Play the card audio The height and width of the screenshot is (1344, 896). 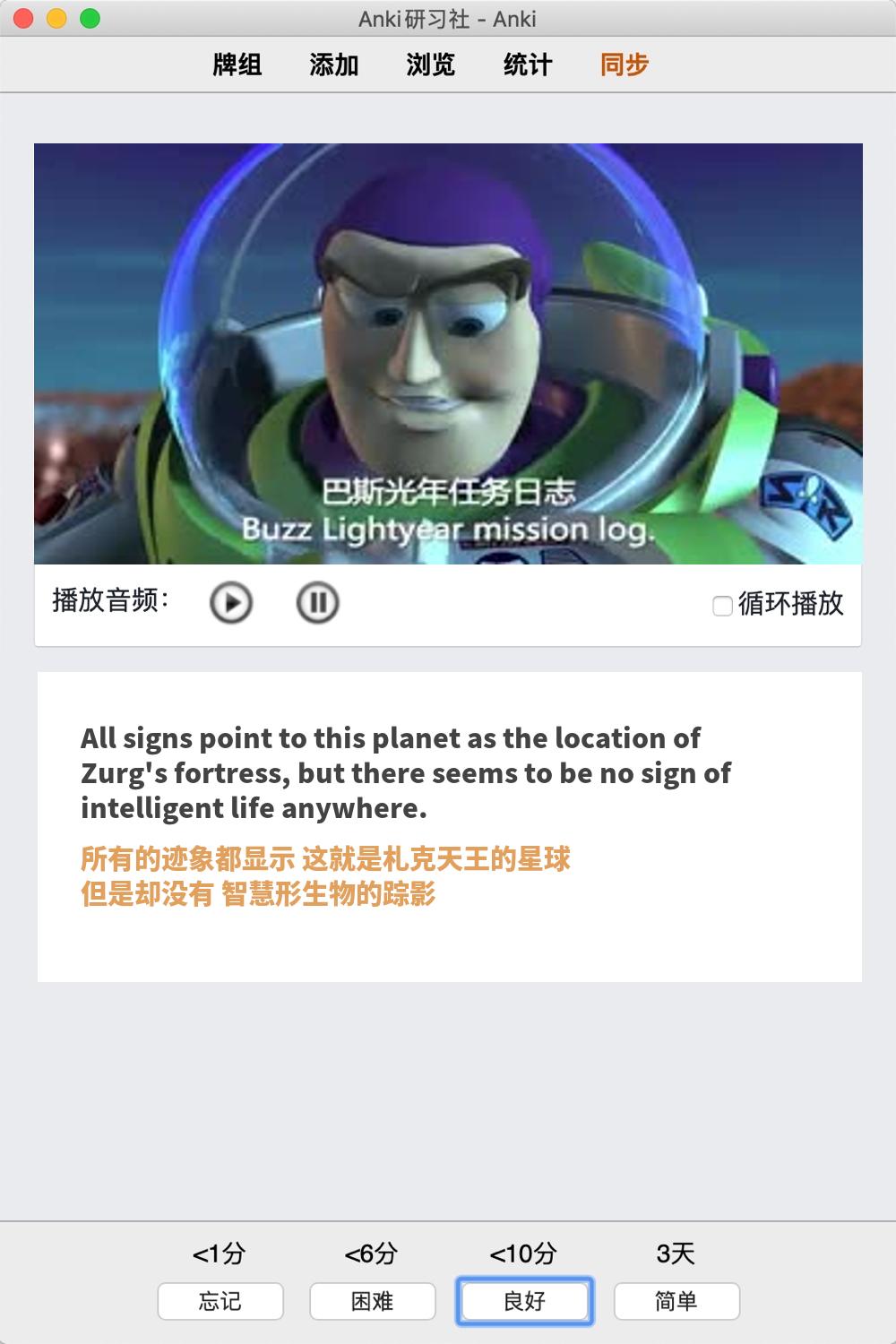coord(230,603)
